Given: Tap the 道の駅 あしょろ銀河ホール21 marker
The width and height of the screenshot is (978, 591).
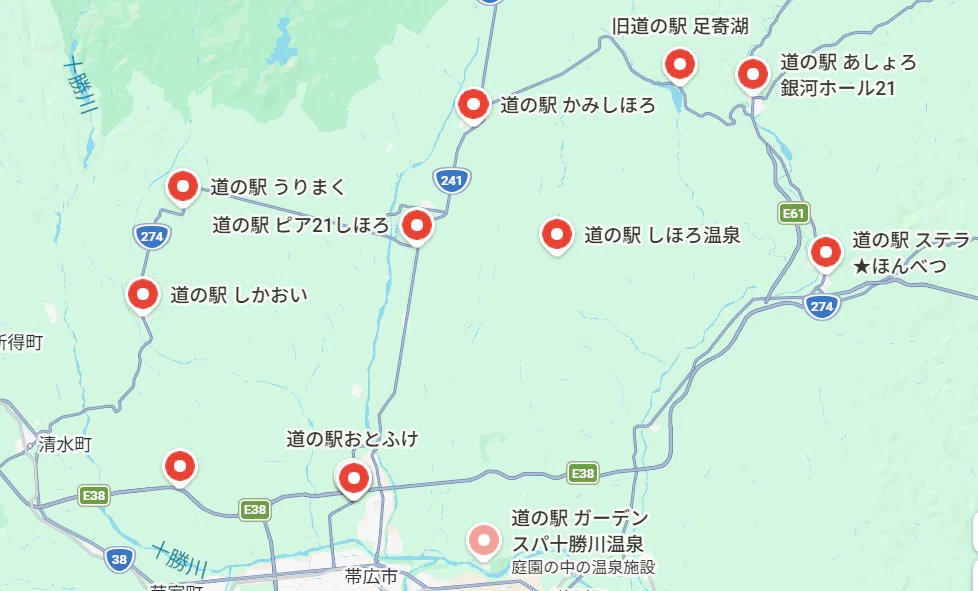Looking at the screenshot, I should tap(753, 76).
